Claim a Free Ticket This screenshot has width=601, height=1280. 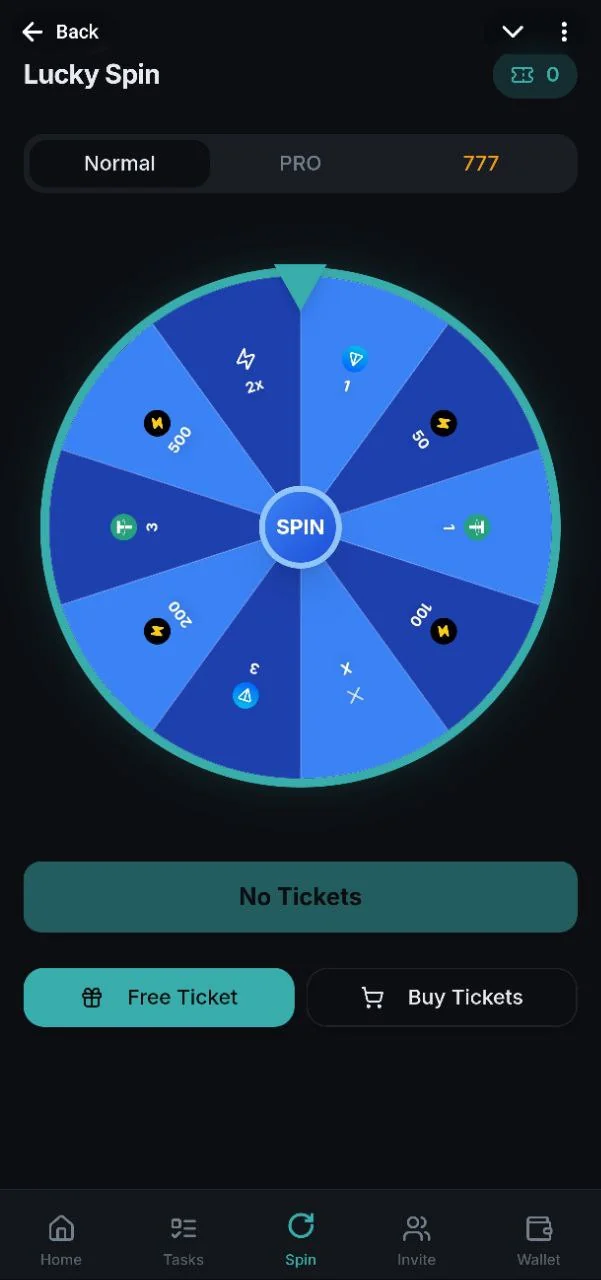(159, 997)
